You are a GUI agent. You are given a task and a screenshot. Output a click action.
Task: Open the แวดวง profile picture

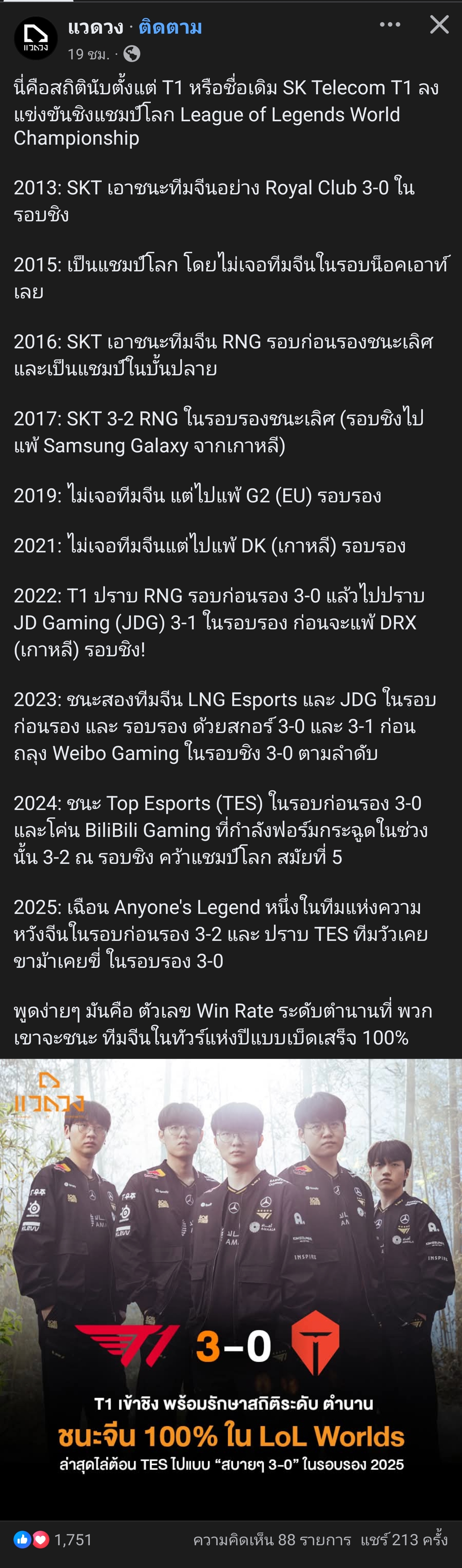tap(35, 38)
